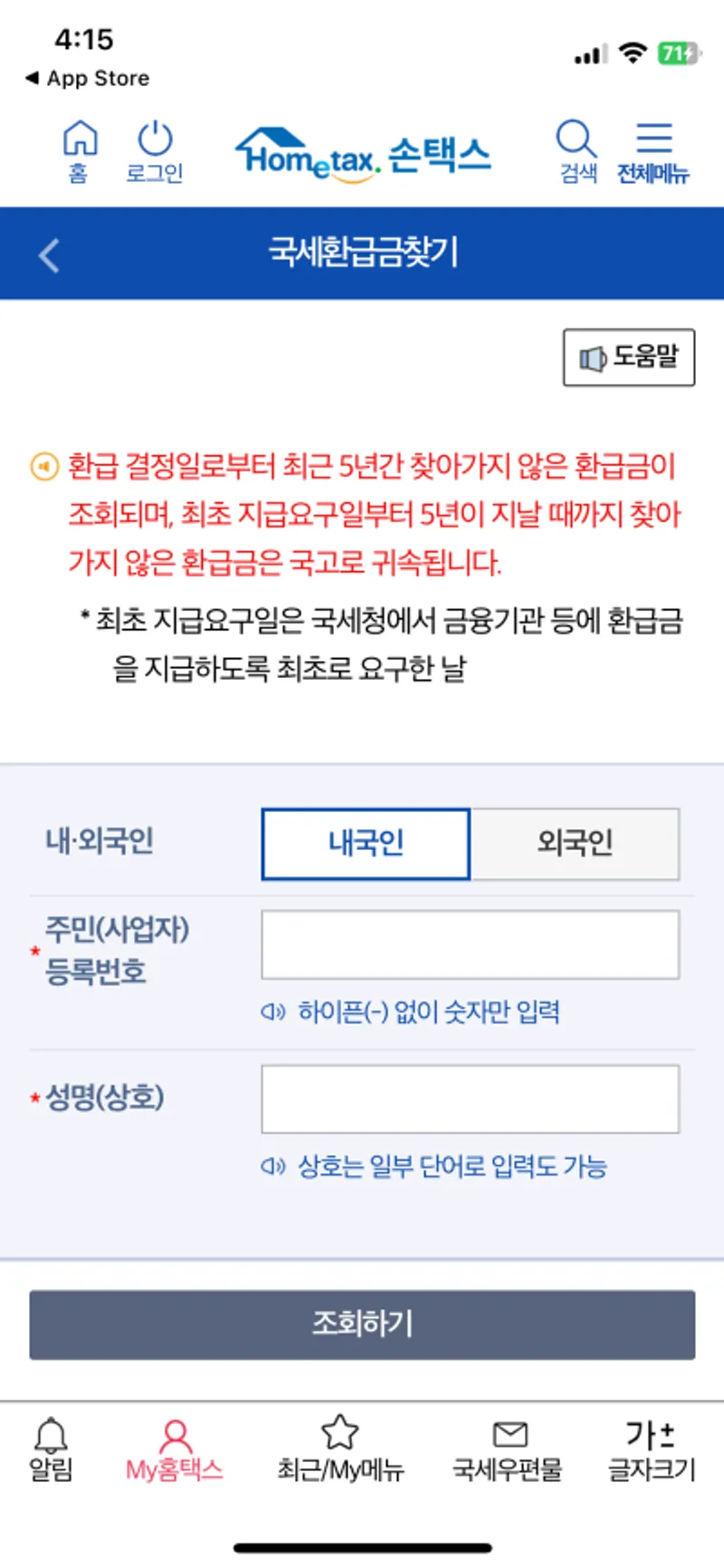Tap the 주민(사업자)등록번호 input field
Screen dimensions: 724x1568
tap(470, 944)
